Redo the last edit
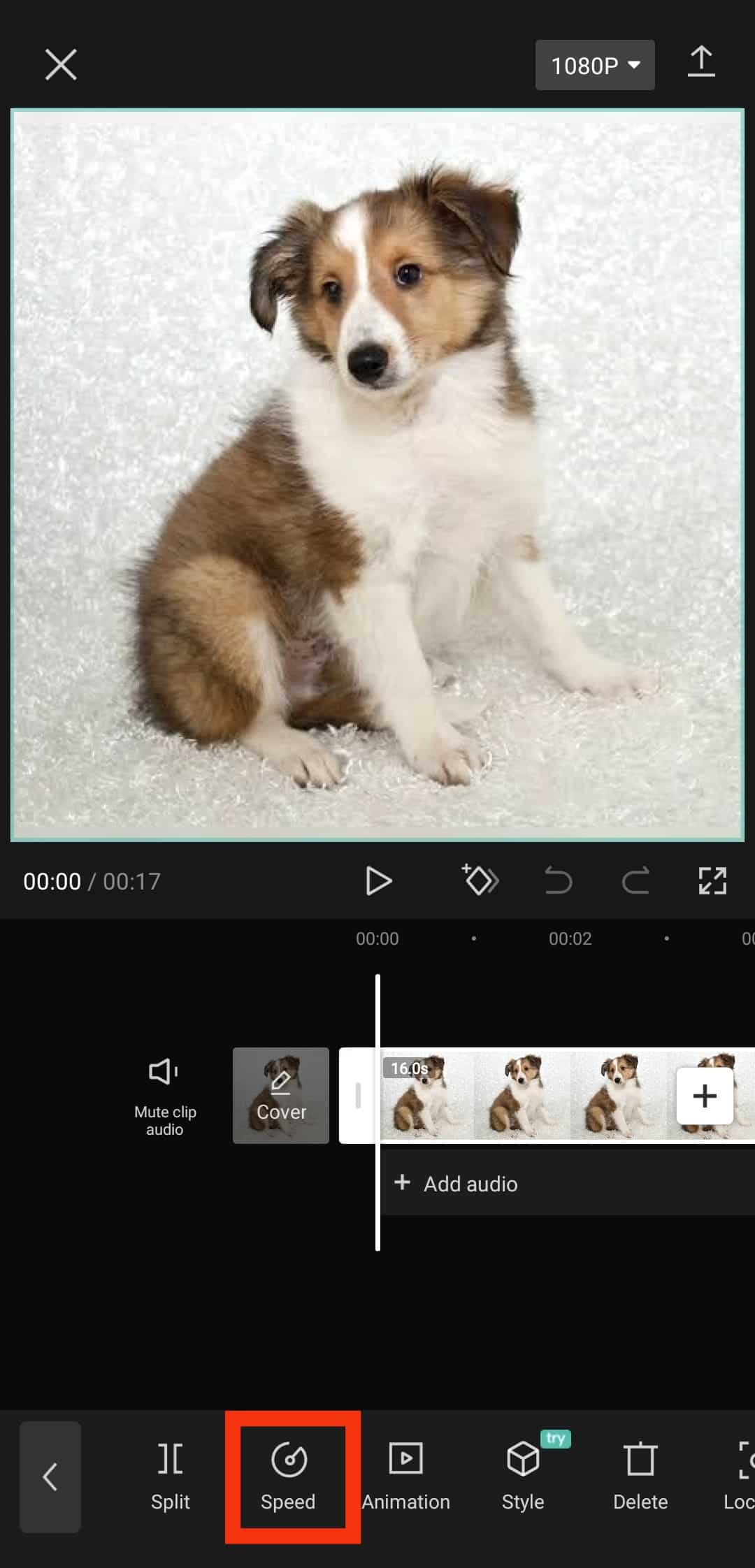Image resolution: width=755 pixels, height=1568 pixels. tap(635, 880)
